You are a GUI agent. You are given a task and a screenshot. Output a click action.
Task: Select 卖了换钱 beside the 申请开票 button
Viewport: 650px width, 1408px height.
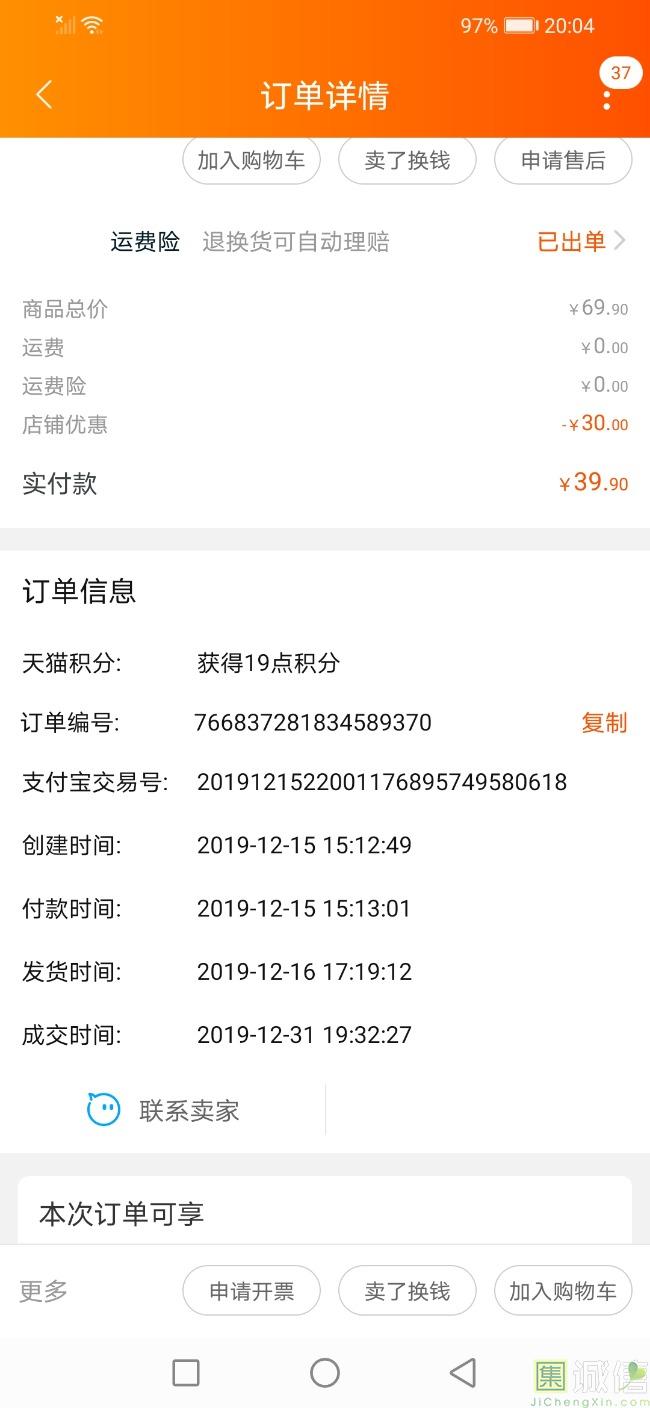407,1291
